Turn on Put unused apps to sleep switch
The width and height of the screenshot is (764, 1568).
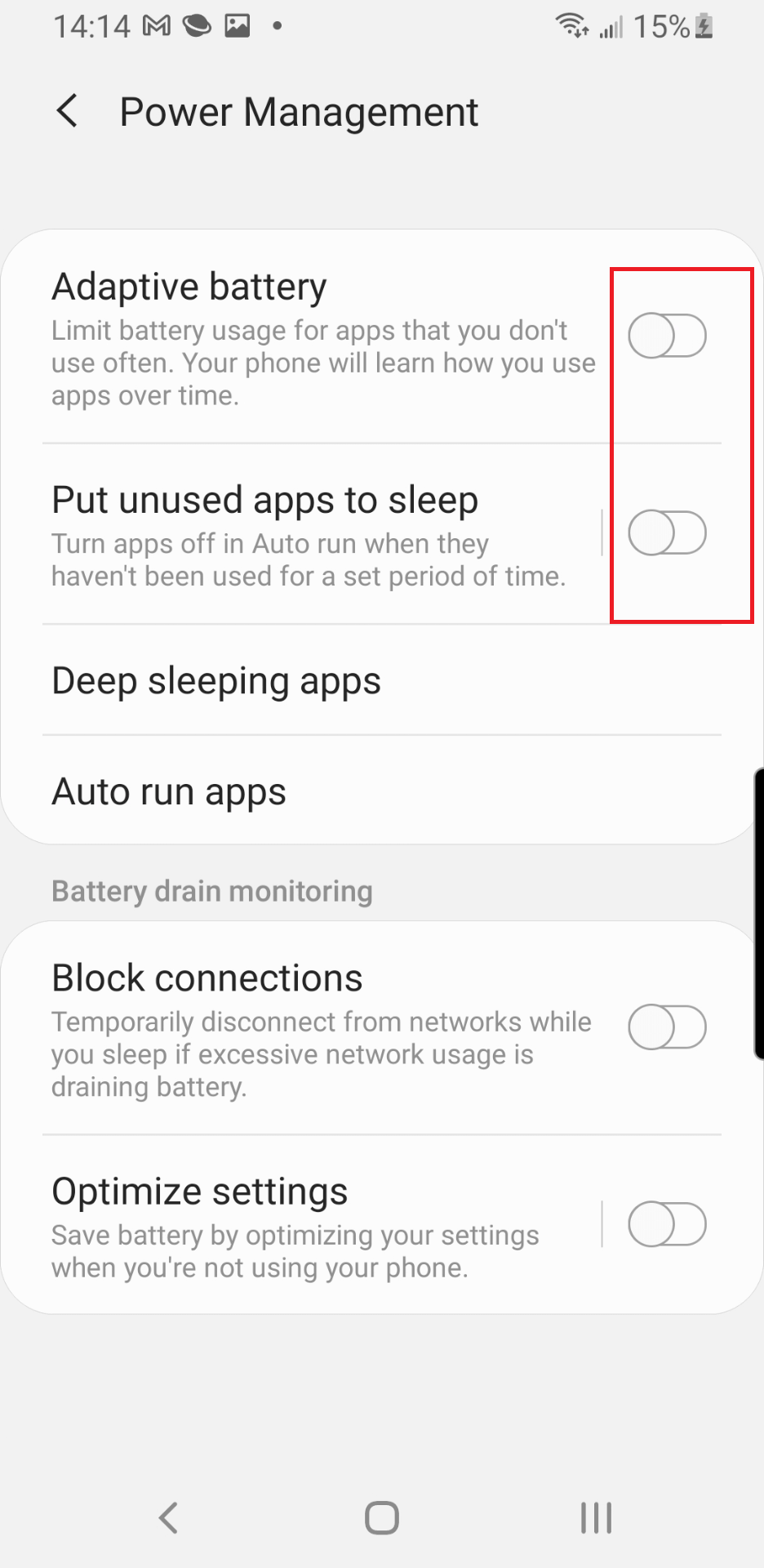tap(667, 533)
